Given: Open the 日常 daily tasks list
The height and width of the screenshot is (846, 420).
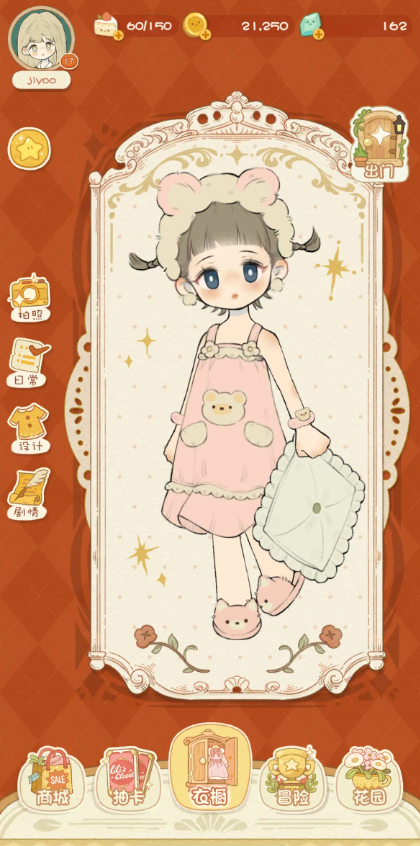Looking at the screenshot, I should pos(30,363).
